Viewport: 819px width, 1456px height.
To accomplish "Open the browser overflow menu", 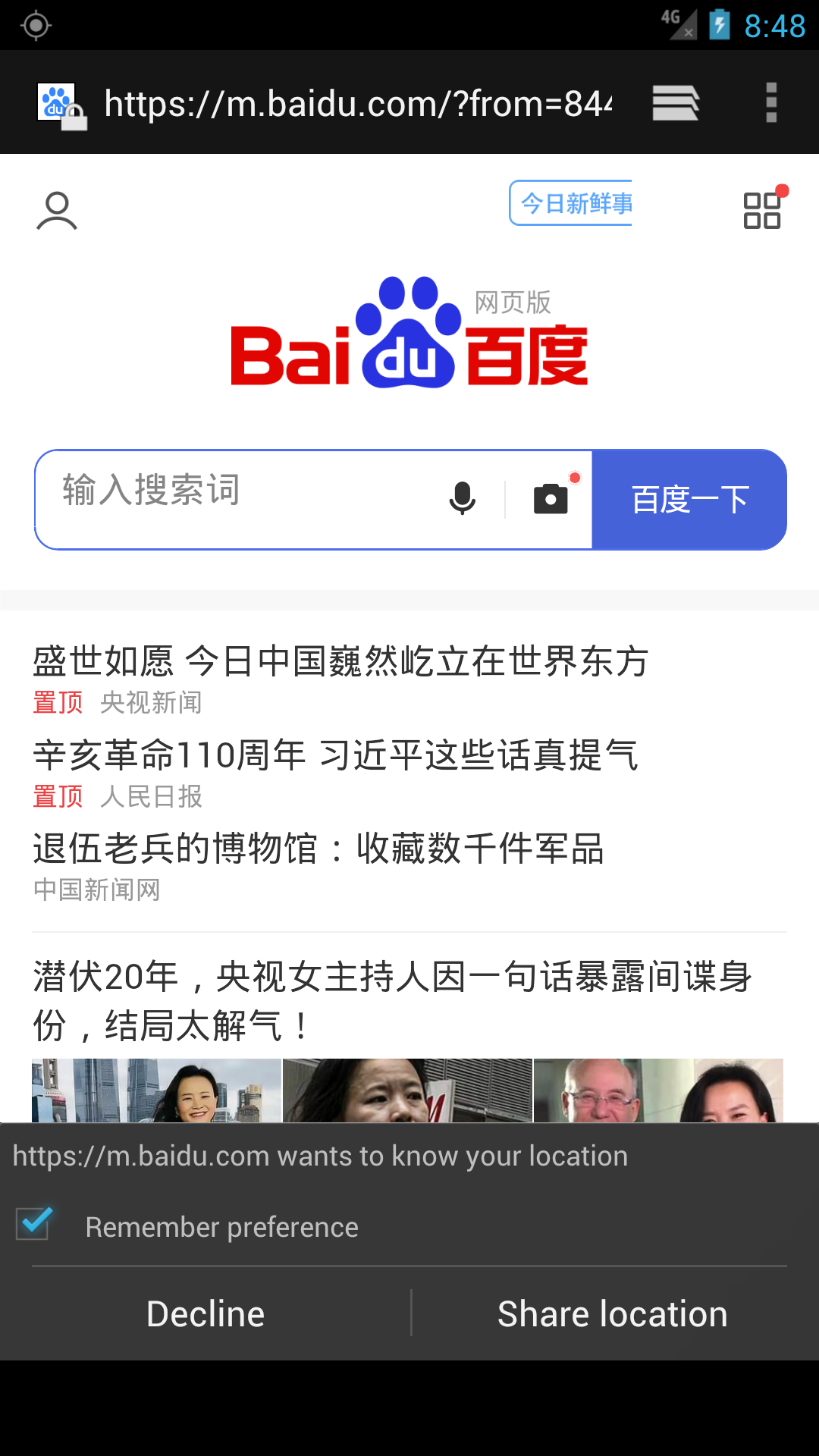I will coord(771,103).
